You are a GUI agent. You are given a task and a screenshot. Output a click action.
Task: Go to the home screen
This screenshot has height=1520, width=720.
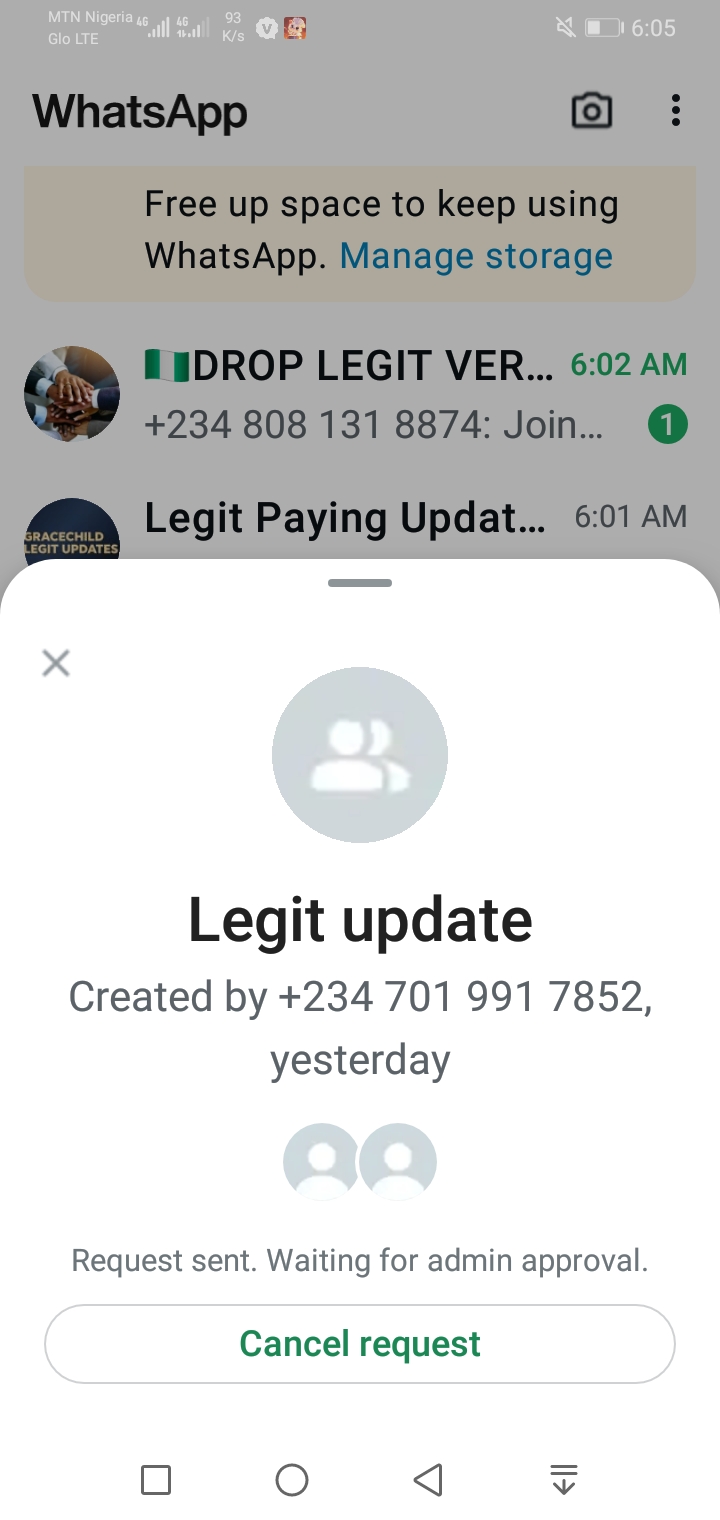[x=292, y=1479]
